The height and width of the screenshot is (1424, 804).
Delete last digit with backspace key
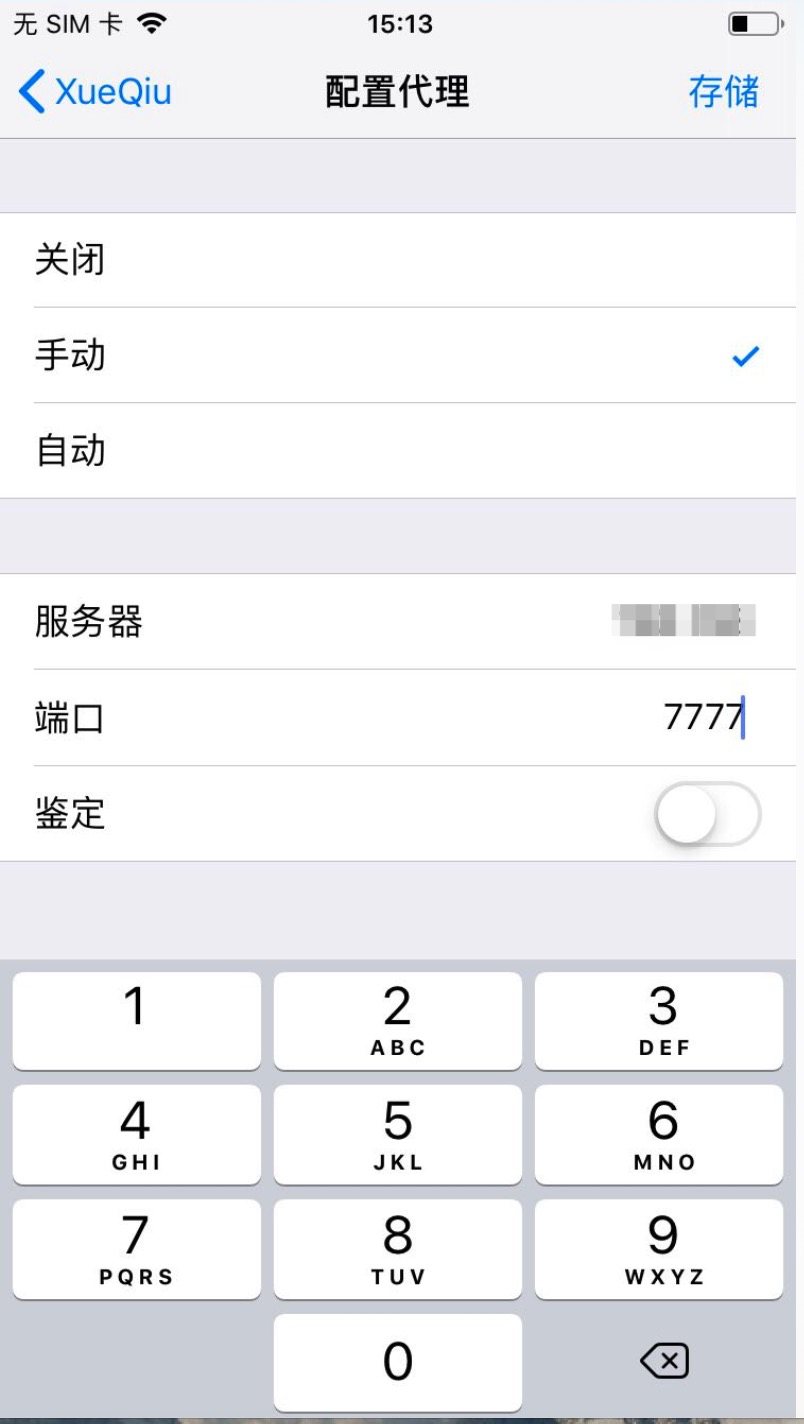pyautogui.click(x=660, y=1360)
